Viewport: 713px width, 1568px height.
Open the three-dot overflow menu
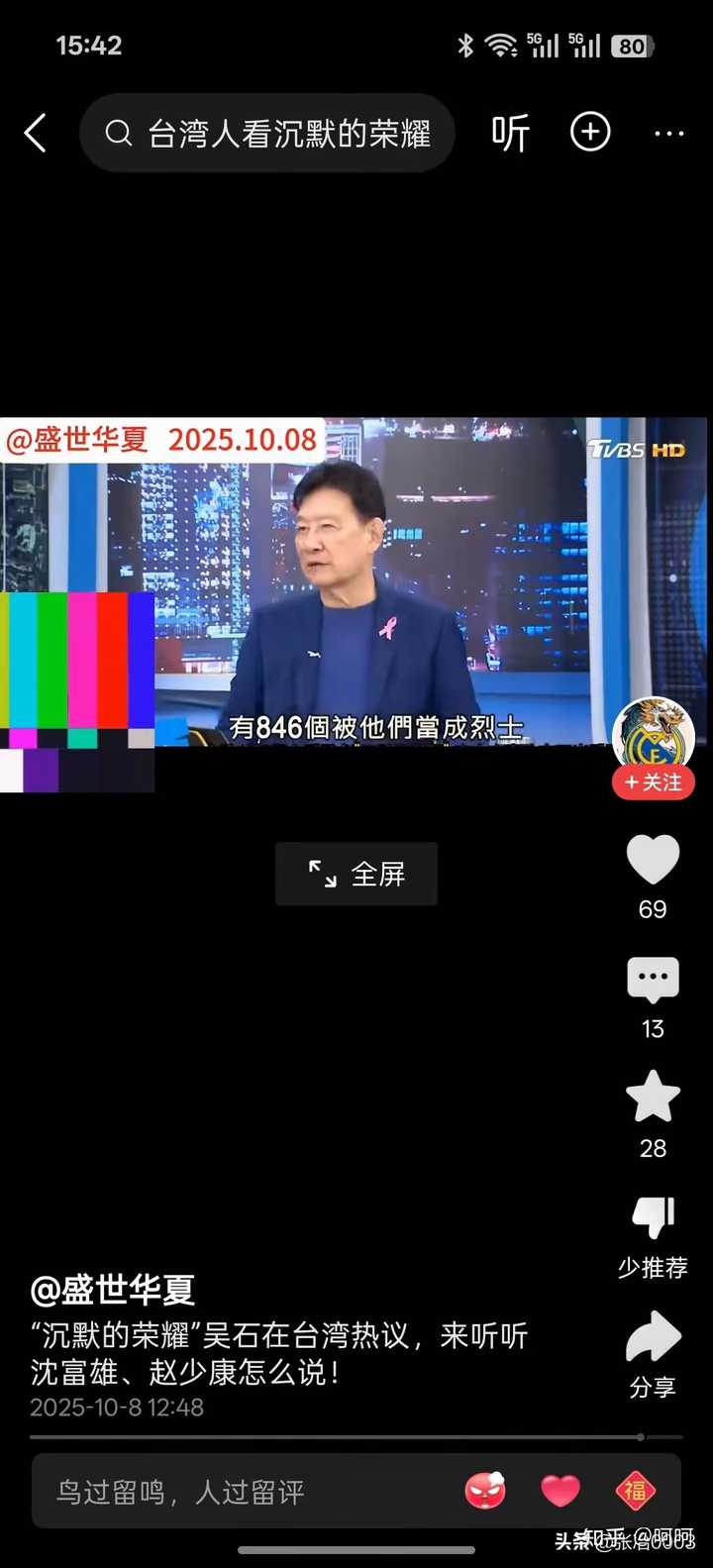tap(669, 134)
